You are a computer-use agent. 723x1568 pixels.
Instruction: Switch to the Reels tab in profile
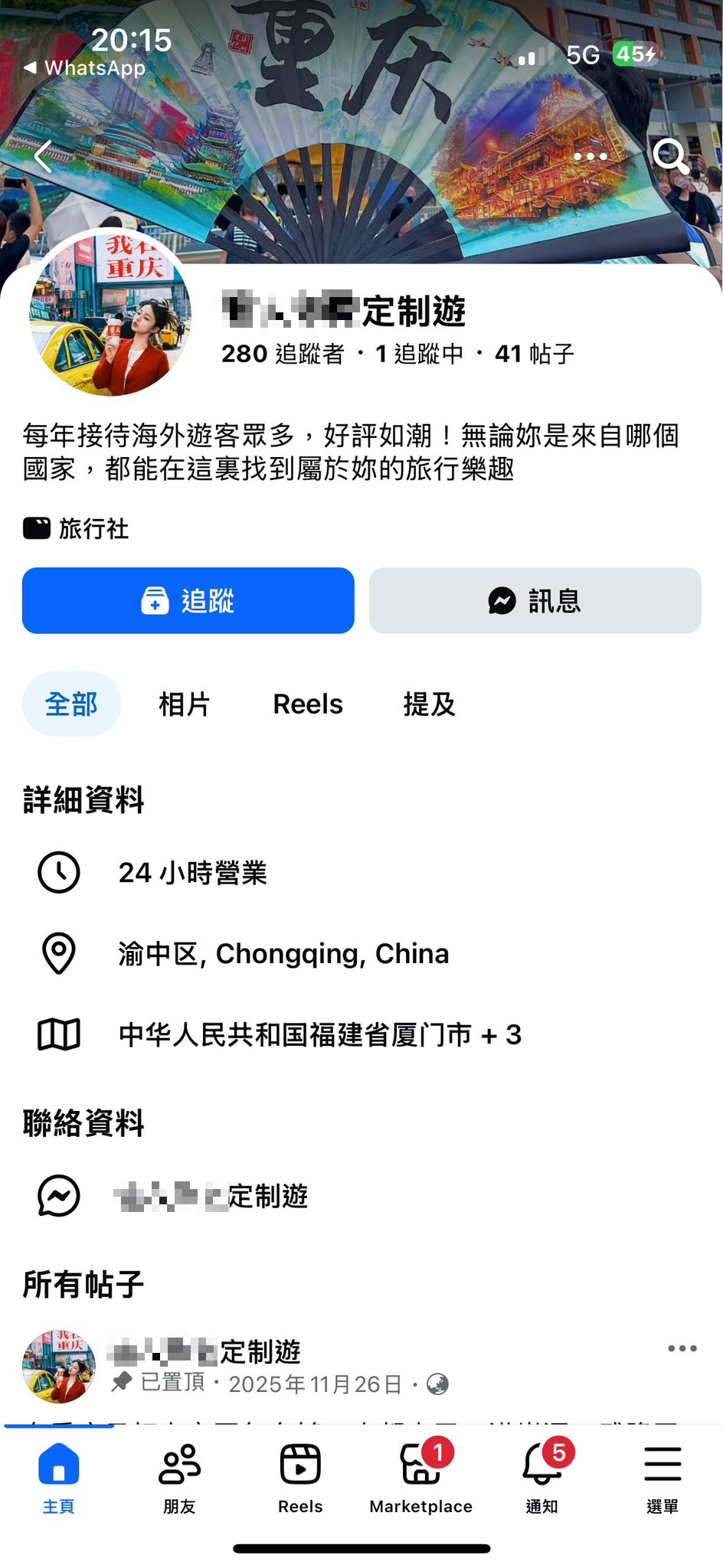point(308,704)
